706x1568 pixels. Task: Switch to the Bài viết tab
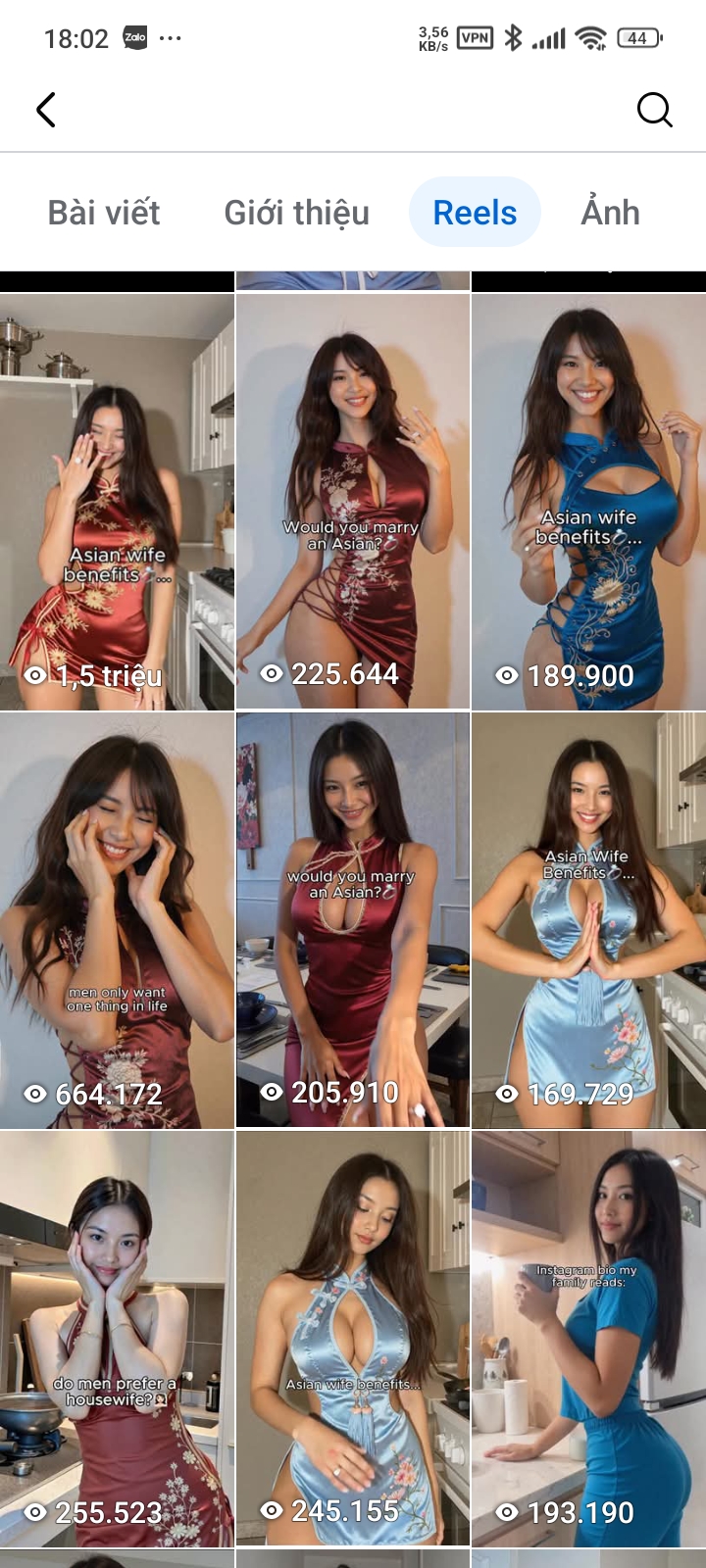pyautogui.click(x=104, y=213)
